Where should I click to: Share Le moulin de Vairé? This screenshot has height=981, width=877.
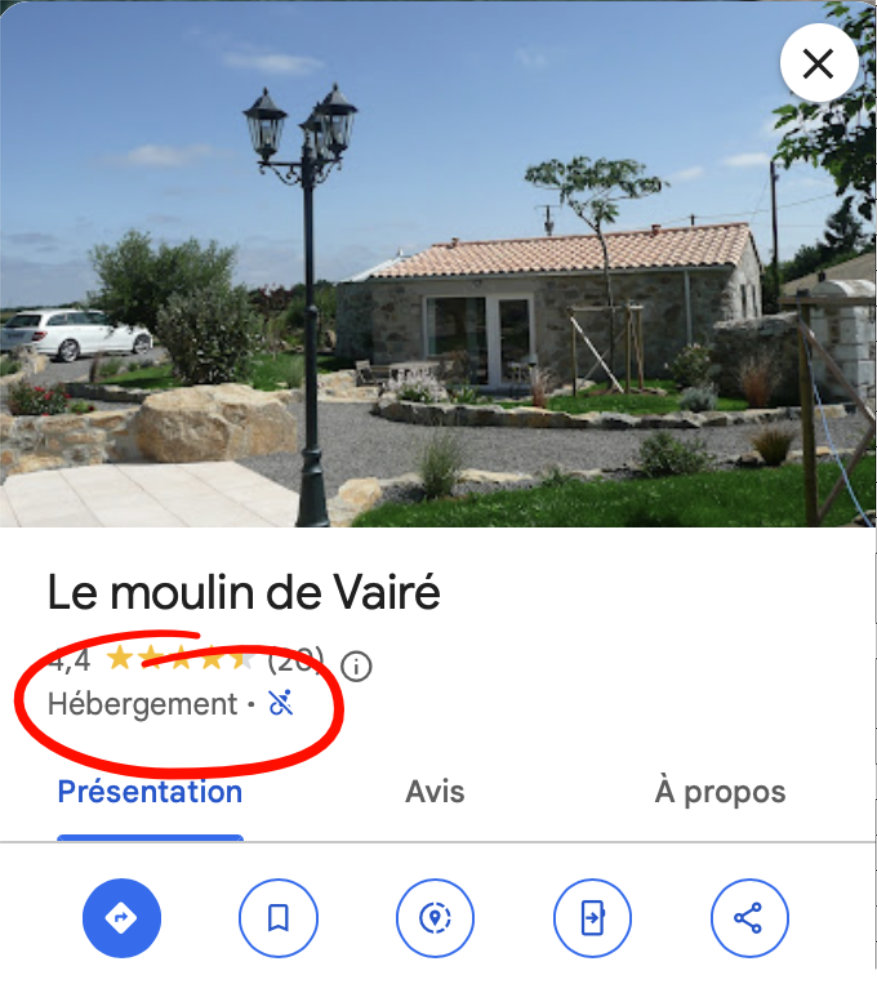[749, 918]
